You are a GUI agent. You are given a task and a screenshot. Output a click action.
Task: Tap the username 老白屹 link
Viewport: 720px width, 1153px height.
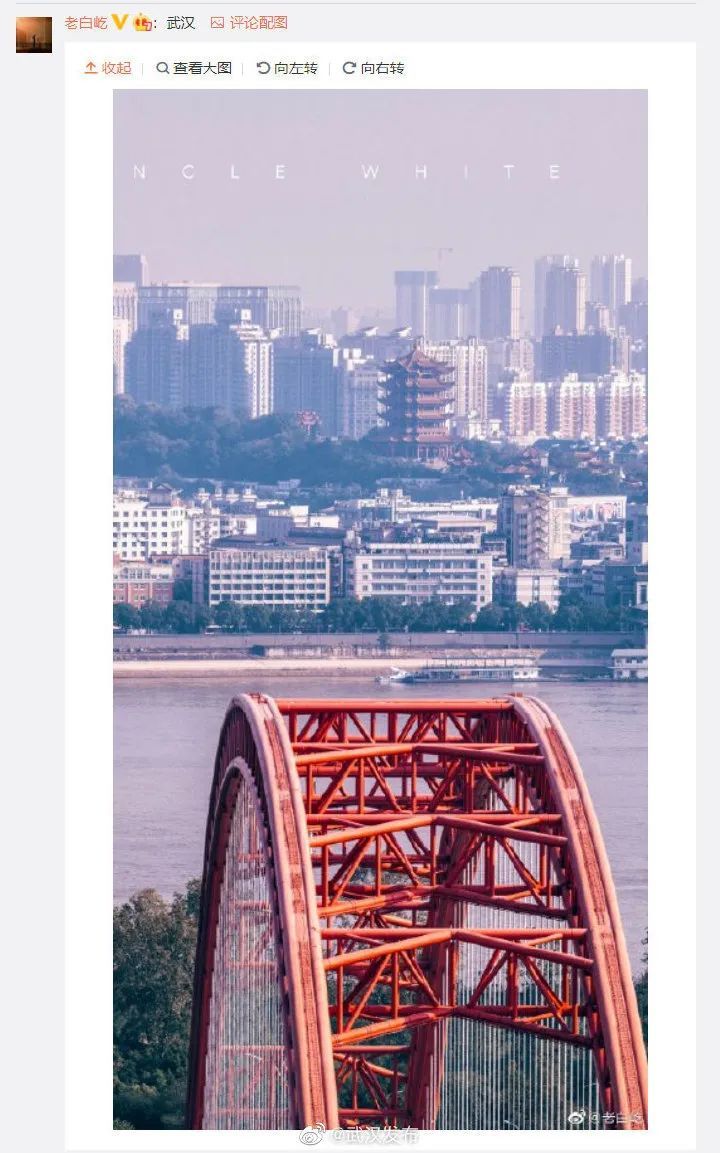pyautogui.click(x=86, y=22)
